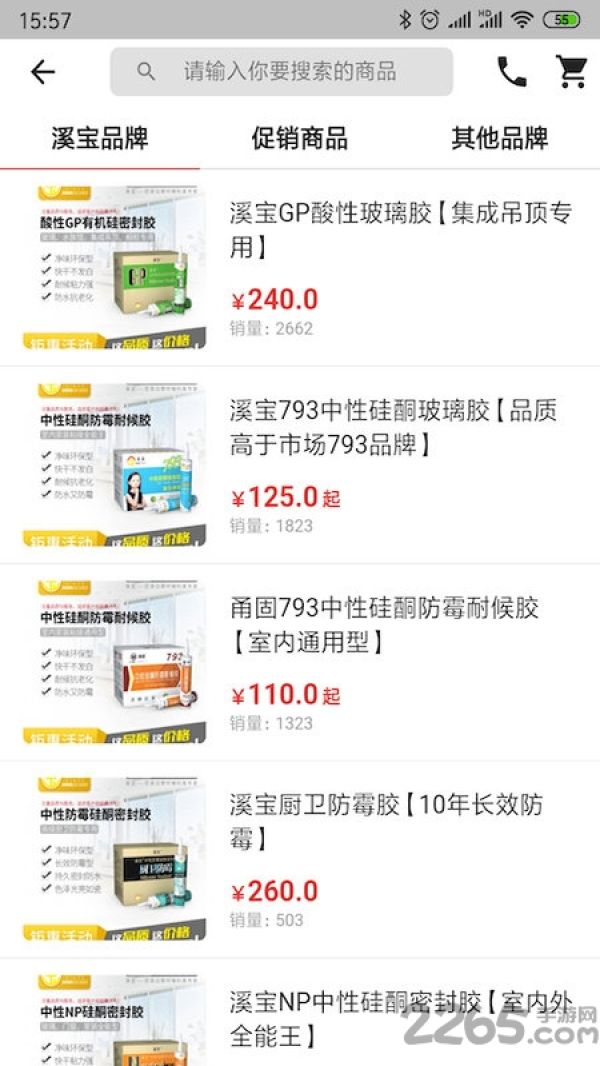Call the store via phone icon
This screenshot has height=1066, width=600.
click(512, 71)
